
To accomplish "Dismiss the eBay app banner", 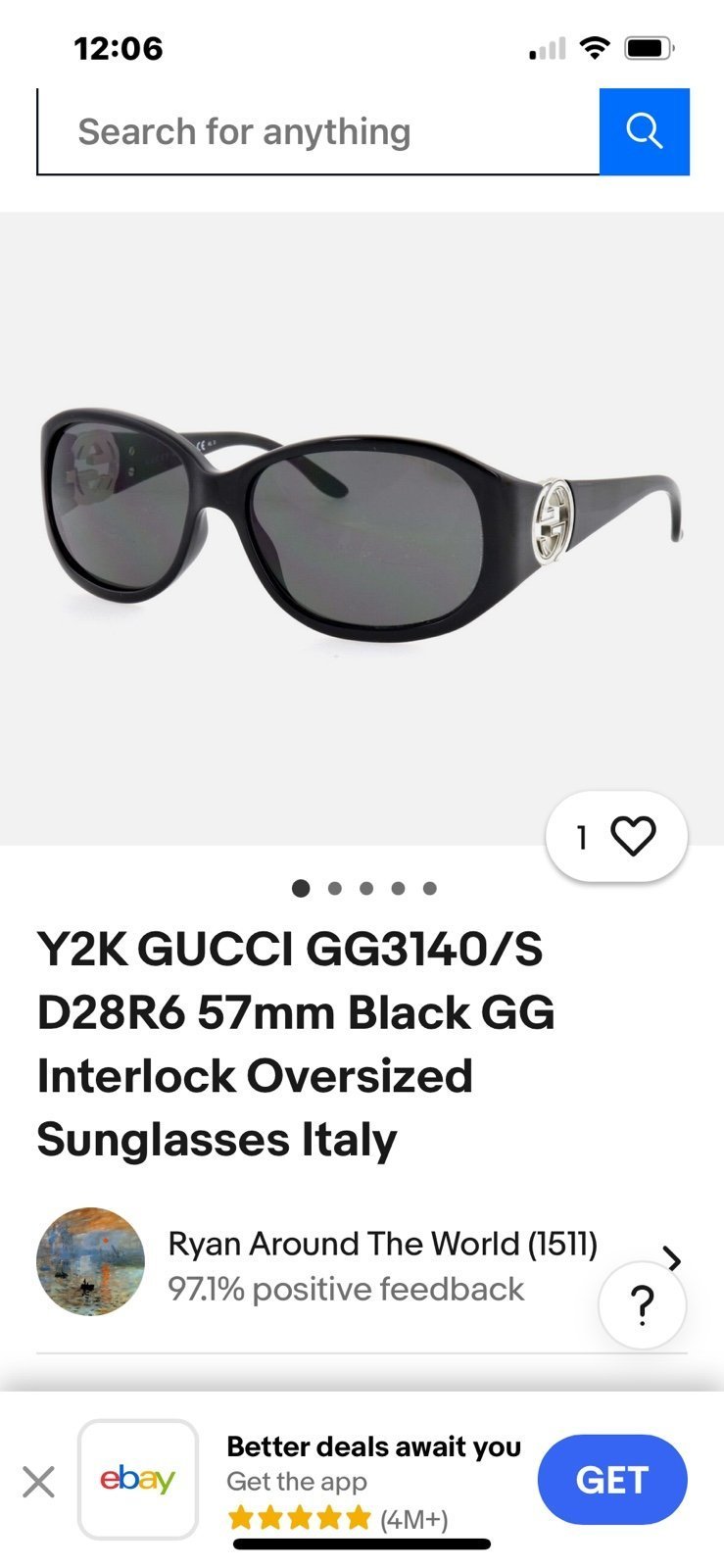I will pos(38,1481).
